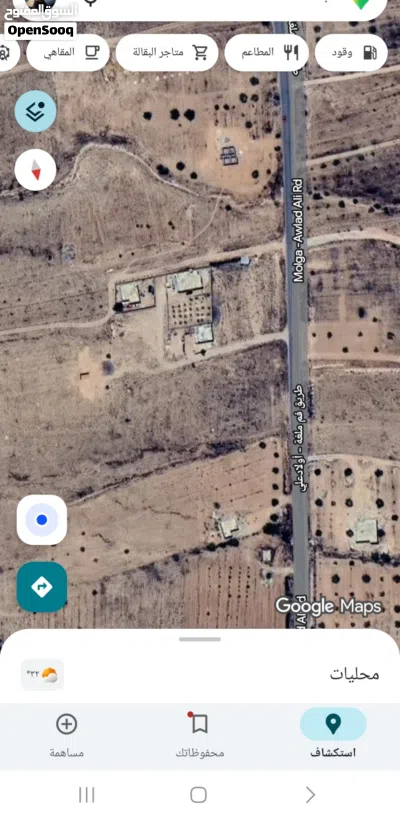The image size is (400, 820).
Task: Go to the home screen via system home button
Action: tap(199, 795)
